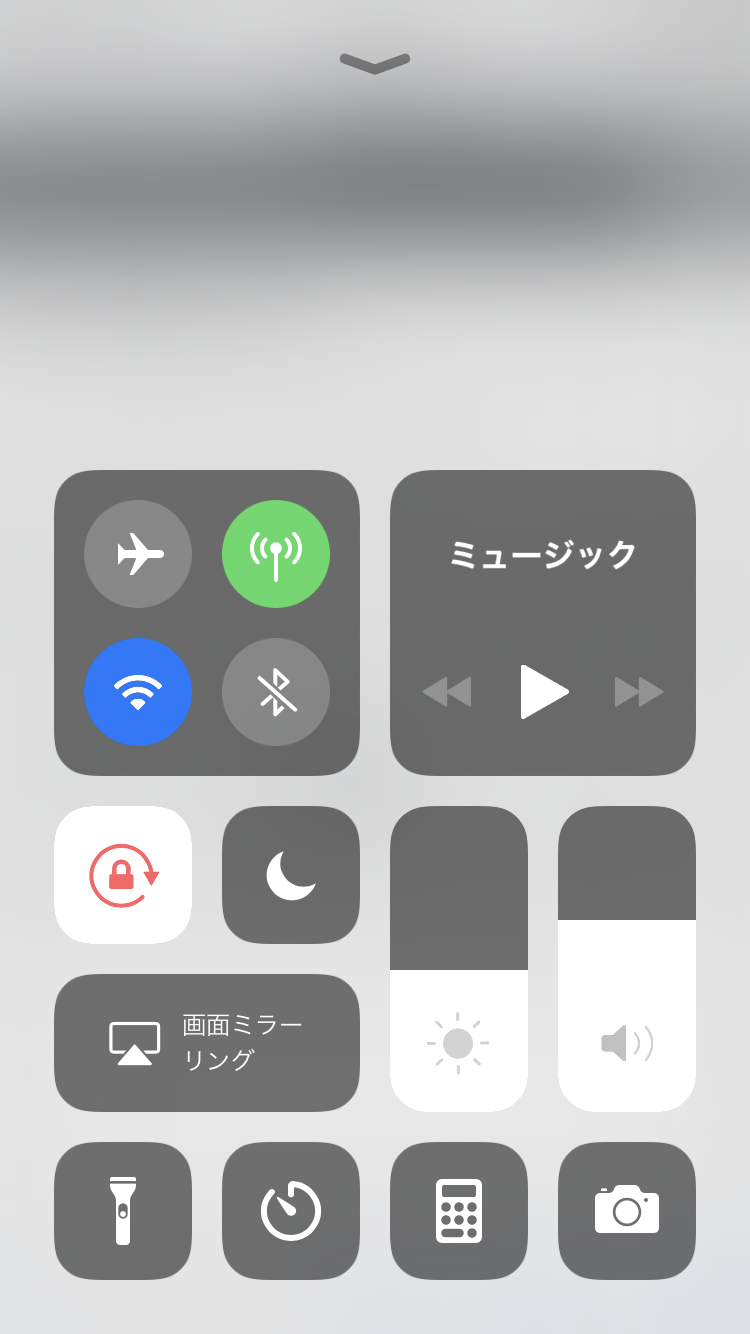This screenshot has width=750, height=1334.
Task: Open the camera
Action: coord(627,1211)
